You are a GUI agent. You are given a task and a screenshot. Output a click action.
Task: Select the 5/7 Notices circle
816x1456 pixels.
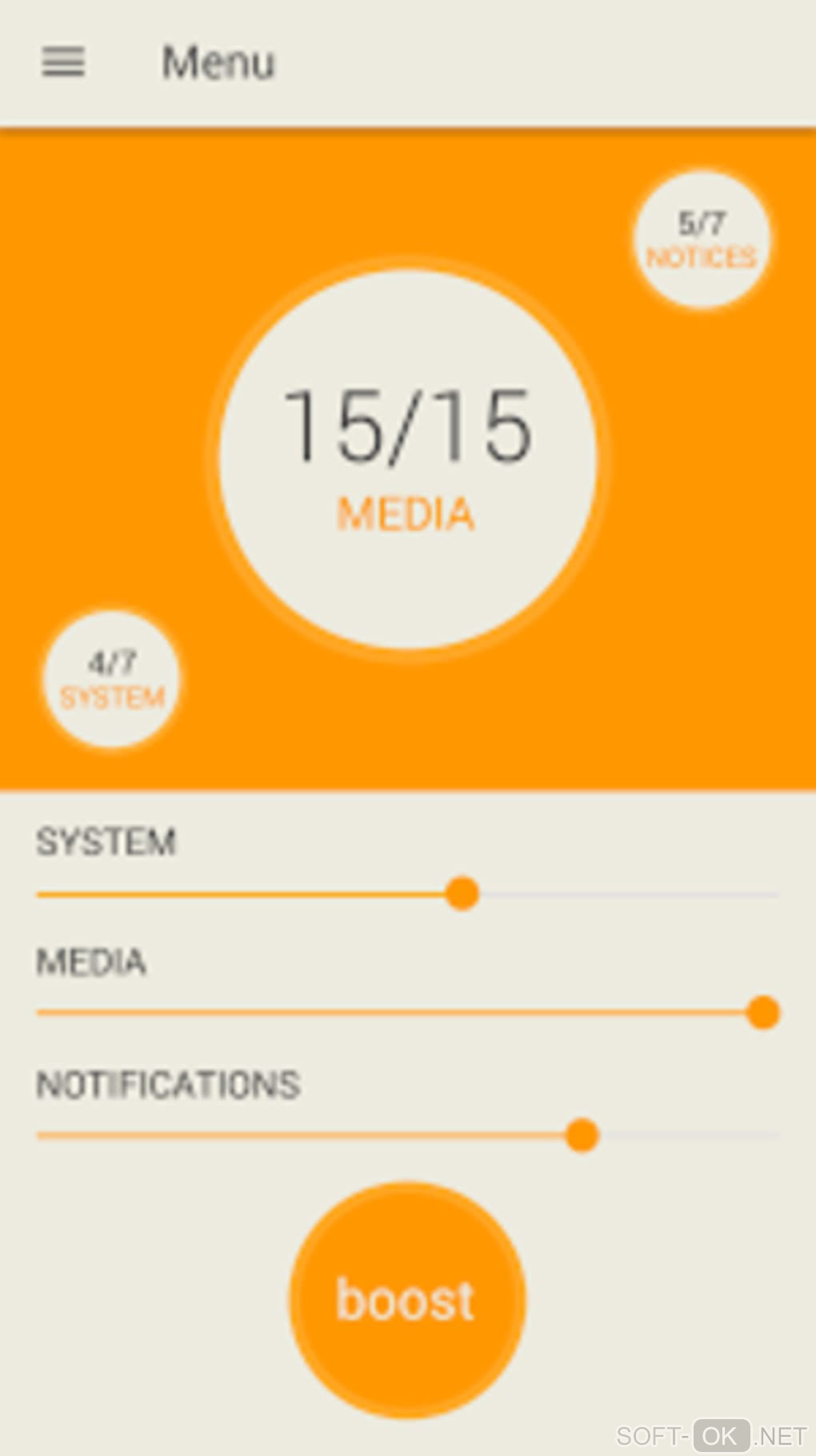coord(701,239)
